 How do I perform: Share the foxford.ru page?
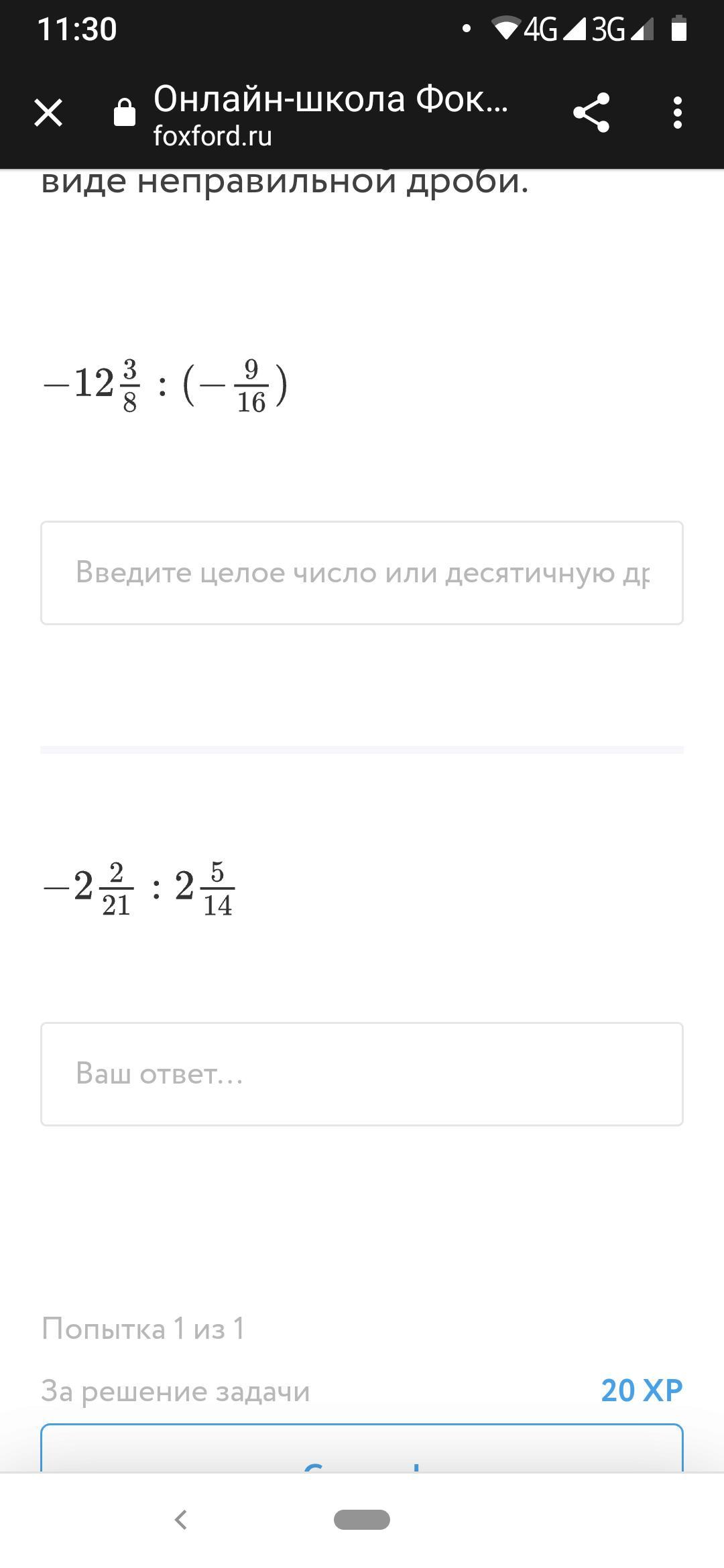click(x=591, y=113)
